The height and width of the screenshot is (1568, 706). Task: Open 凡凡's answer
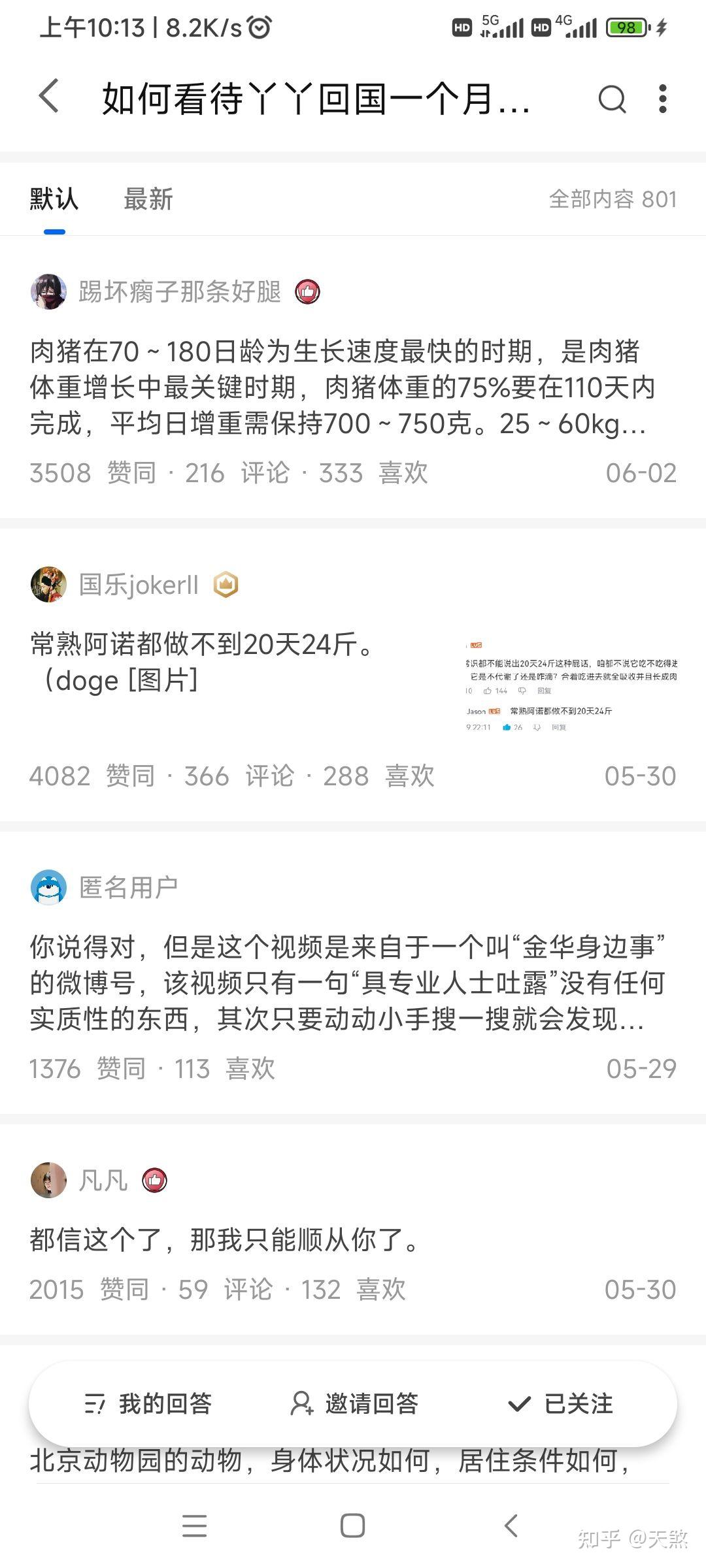(226, 1239)
